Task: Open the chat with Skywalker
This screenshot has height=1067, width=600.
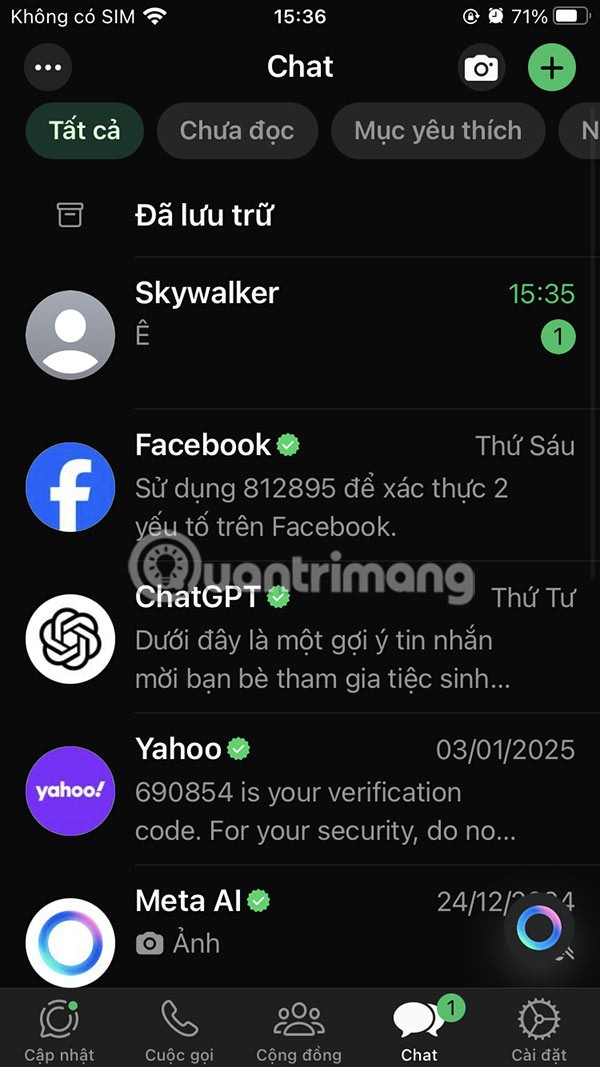Action: coord(300,333)
